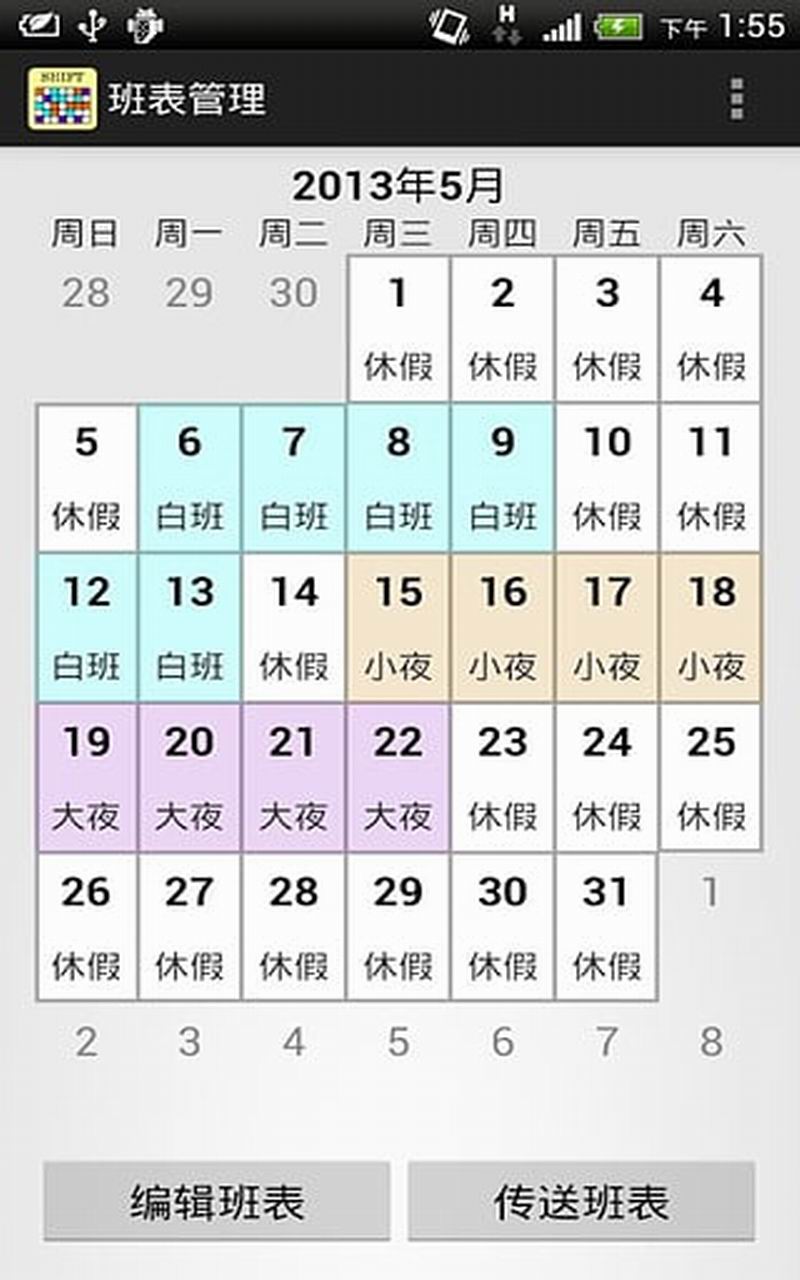Open May 9 白班 date cell
Image resolution: width=800 pixels, height=1280 pixels.
coord(502,478)
